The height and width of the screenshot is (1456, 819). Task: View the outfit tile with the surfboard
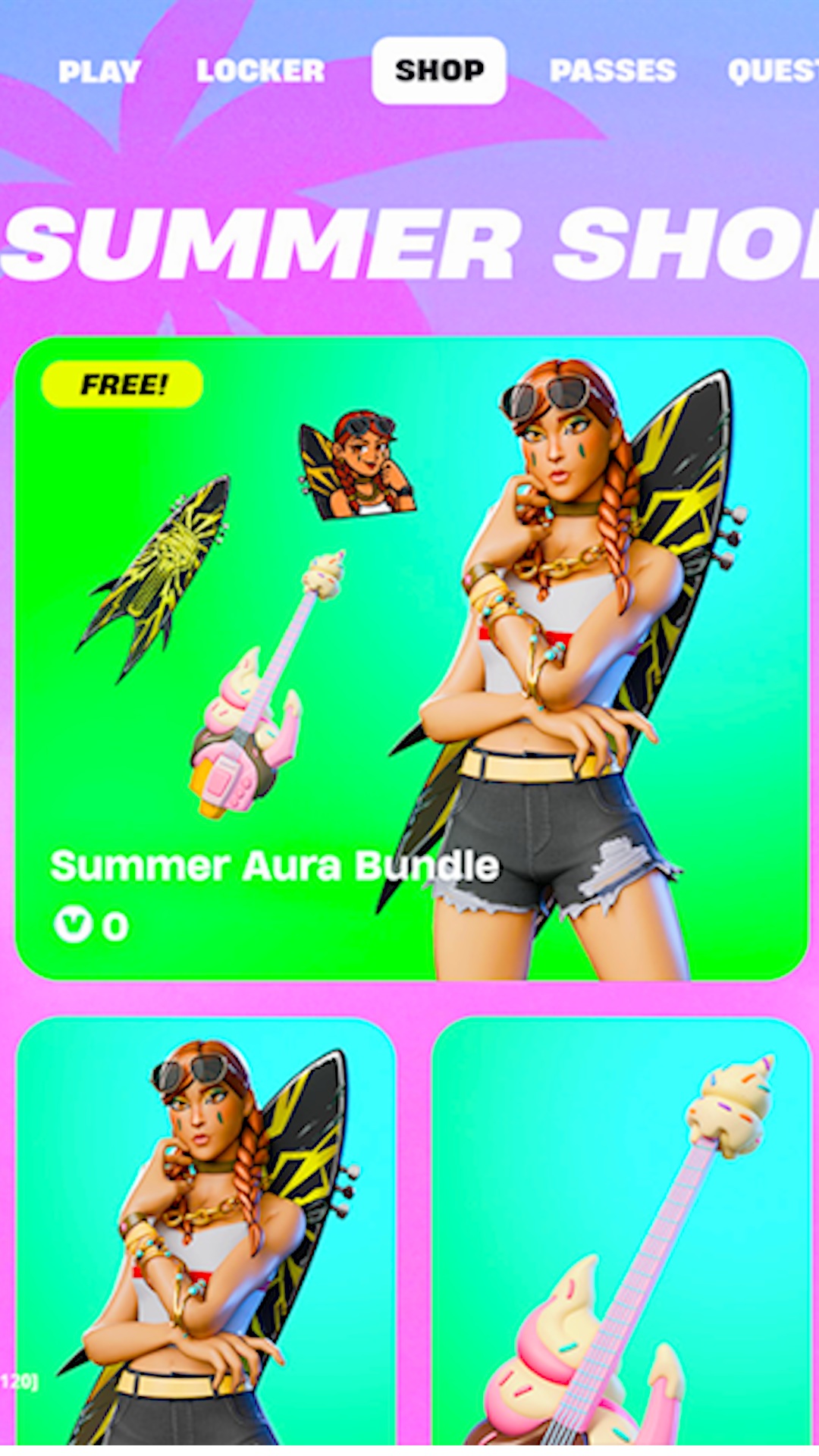tap(206, 1236)
